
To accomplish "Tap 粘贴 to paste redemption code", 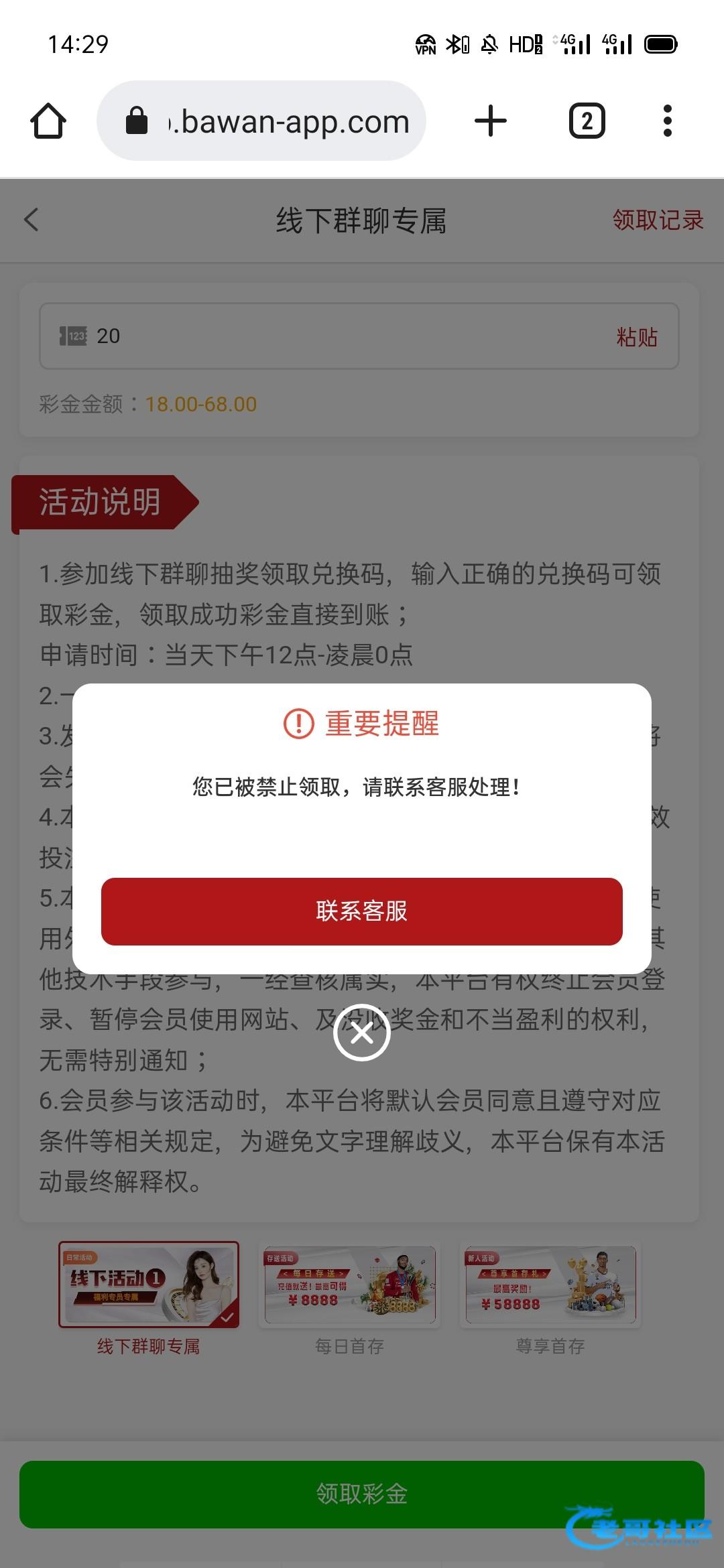I will 637,336.
